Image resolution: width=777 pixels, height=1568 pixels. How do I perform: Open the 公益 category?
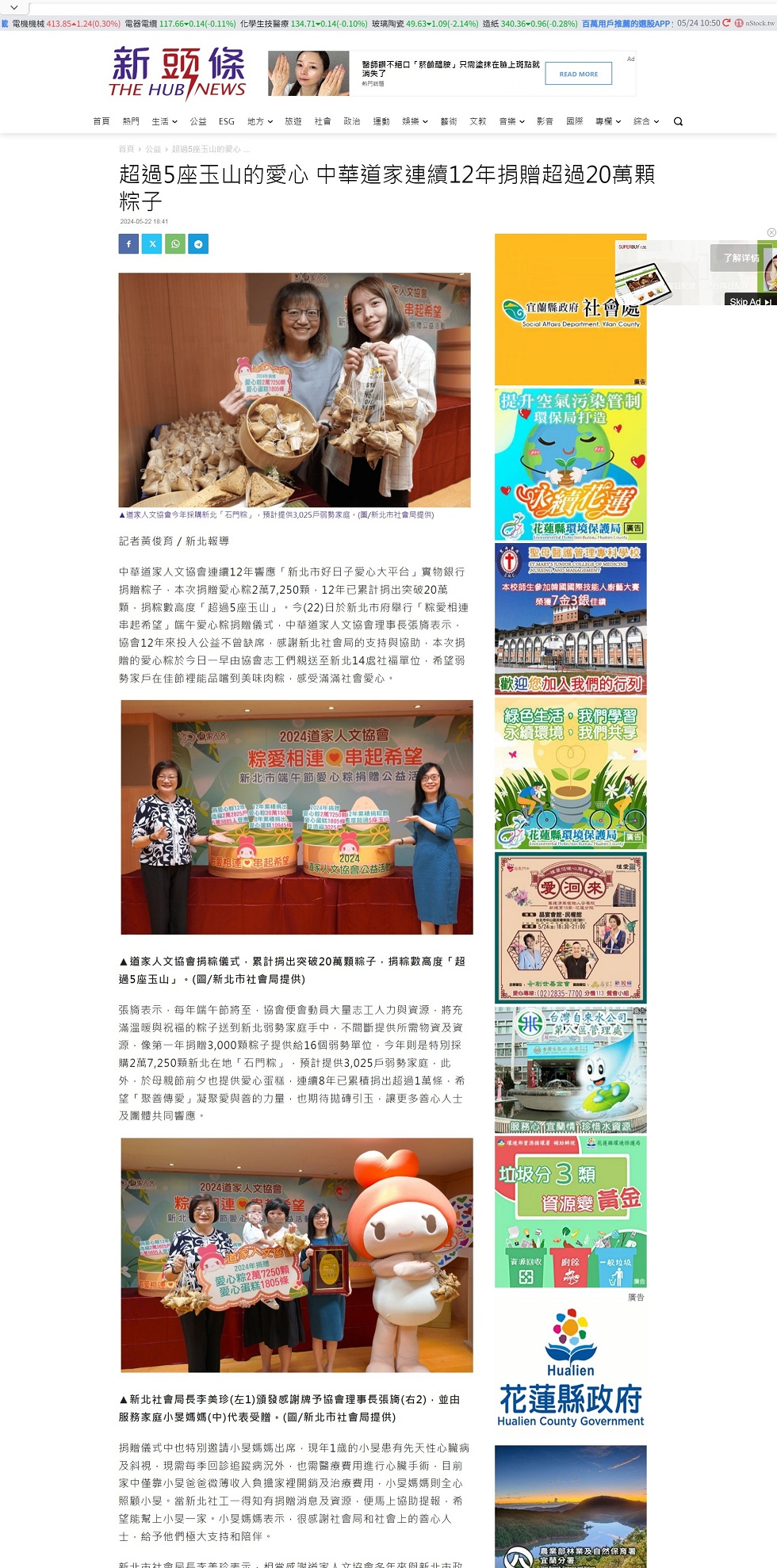198,121
